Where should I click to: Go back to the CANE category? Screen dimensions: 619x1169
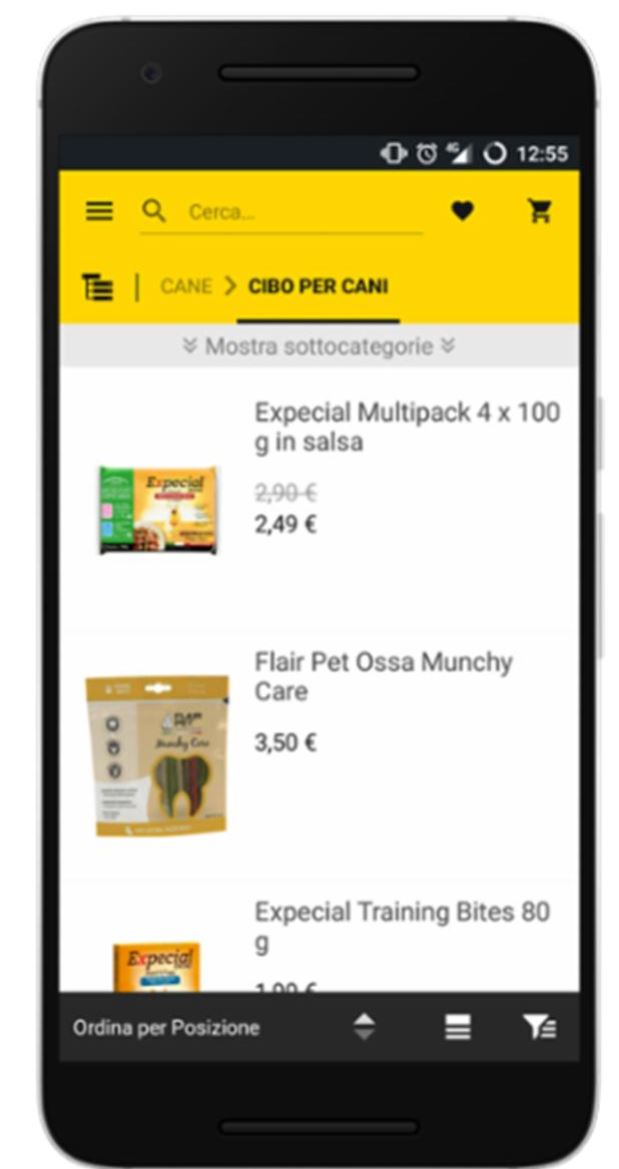[x=186, y=287]
